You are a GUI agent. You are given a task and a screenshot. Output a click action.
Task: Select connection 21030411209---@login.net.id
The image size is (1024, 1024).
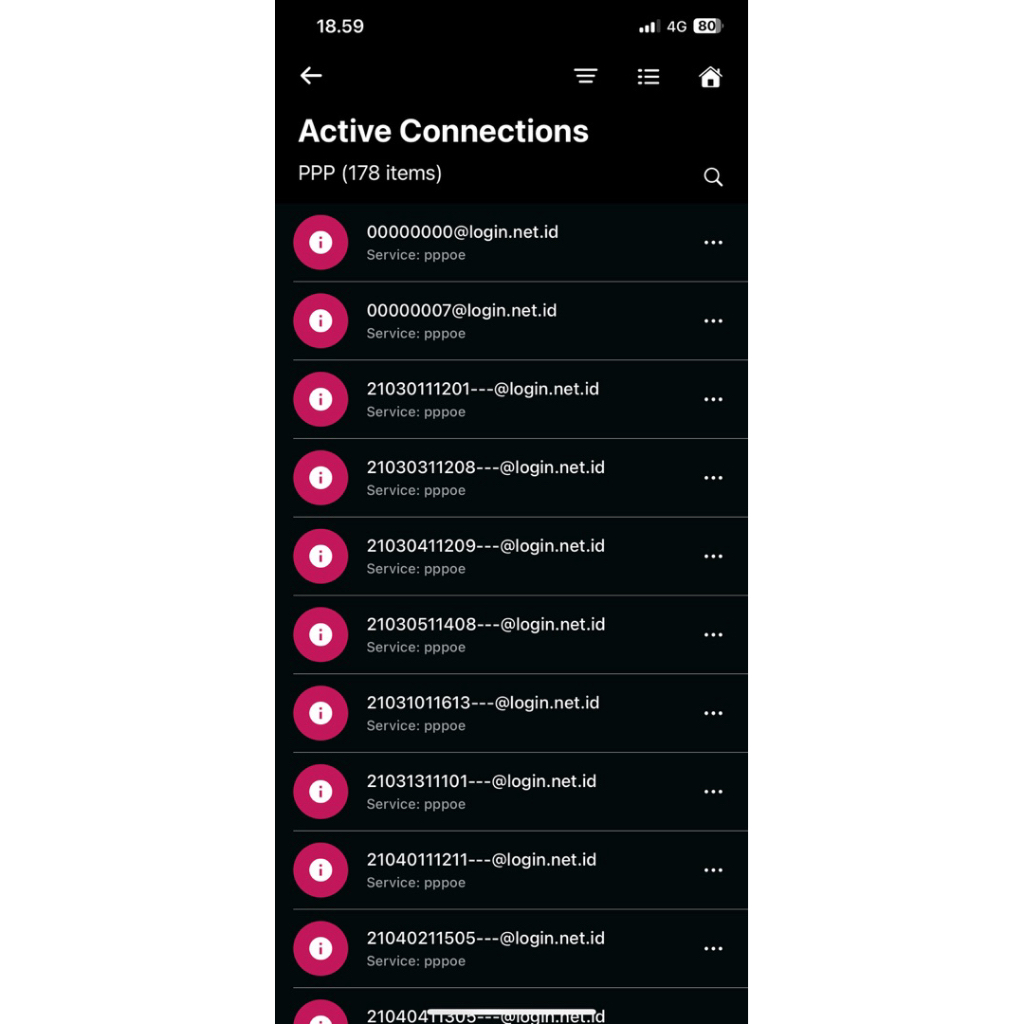click(485, 556)
